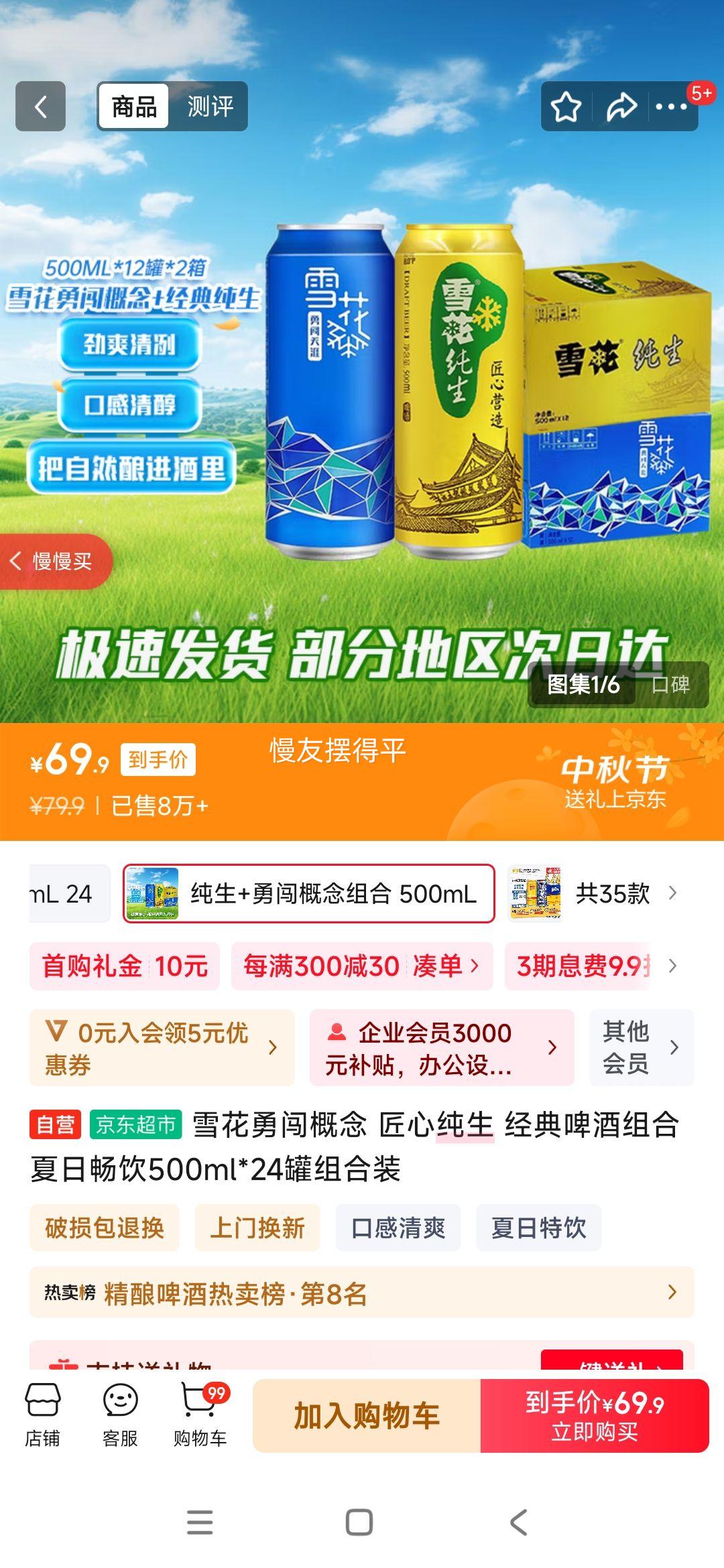Open the three-dot overflow menu

point(672,107)
